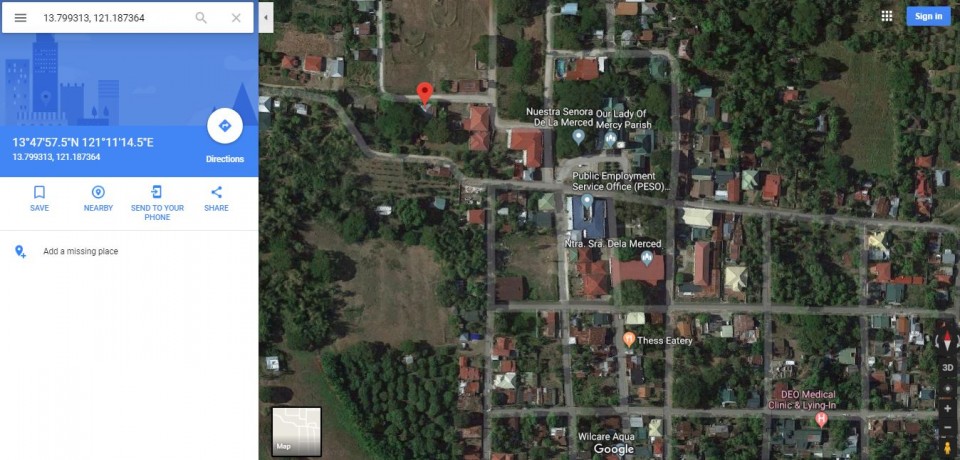Add a missing place

80,251
